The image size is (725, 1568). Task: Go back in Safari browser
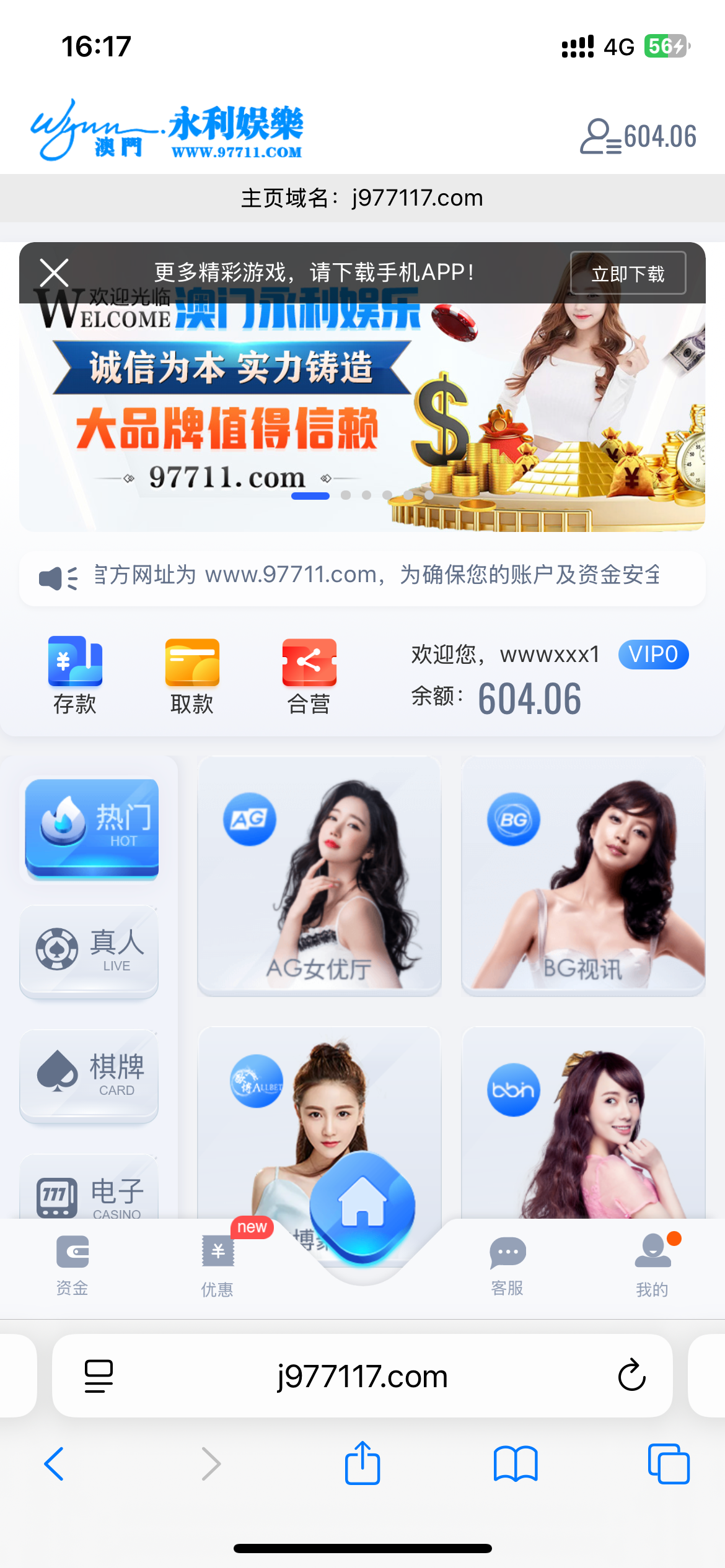coord(55,1464)
